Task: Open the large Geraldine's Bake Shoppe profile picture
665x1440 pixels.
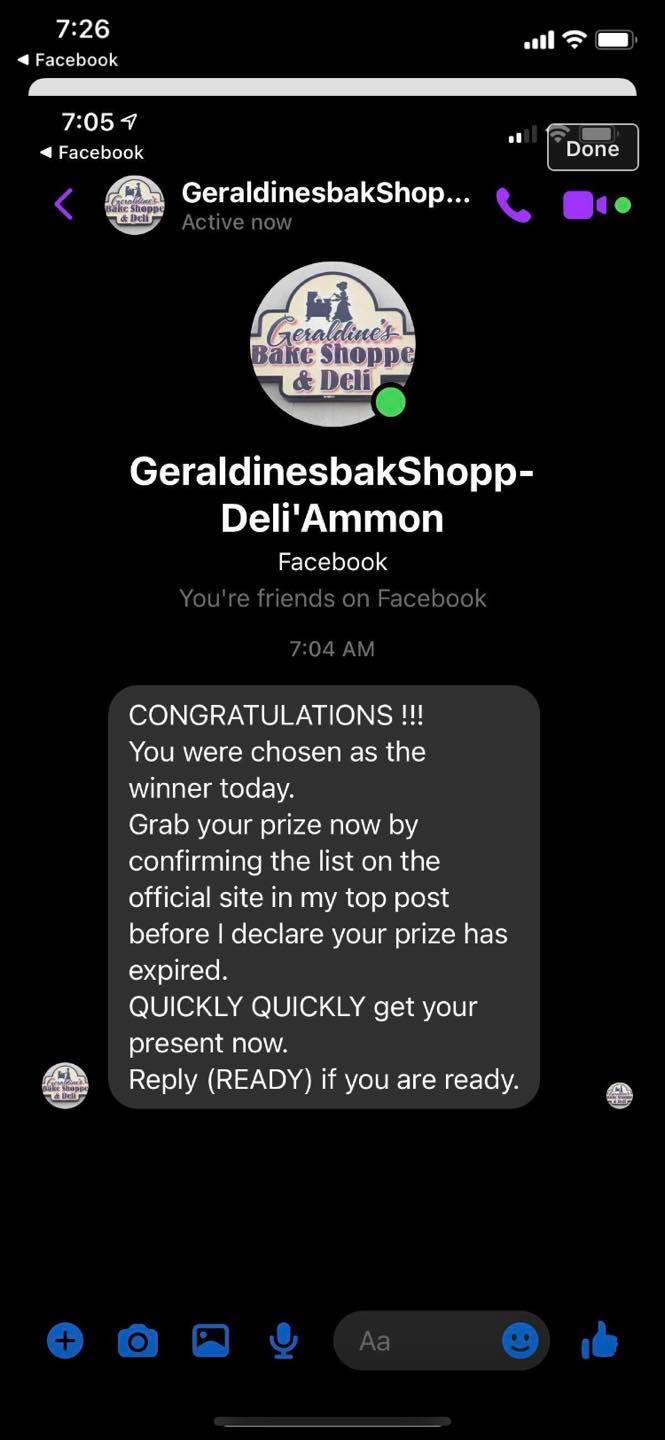Action: tap(332, 344)
